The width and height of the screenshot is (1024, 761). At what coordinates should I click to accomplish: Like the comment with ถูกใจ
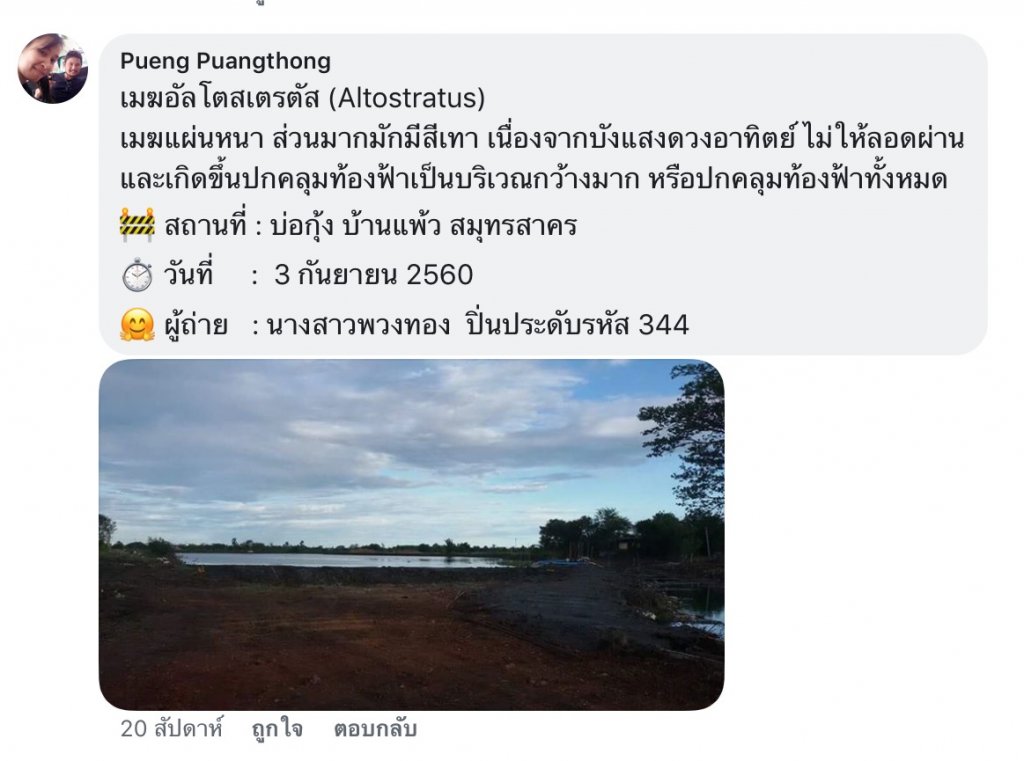pos(278,730)
